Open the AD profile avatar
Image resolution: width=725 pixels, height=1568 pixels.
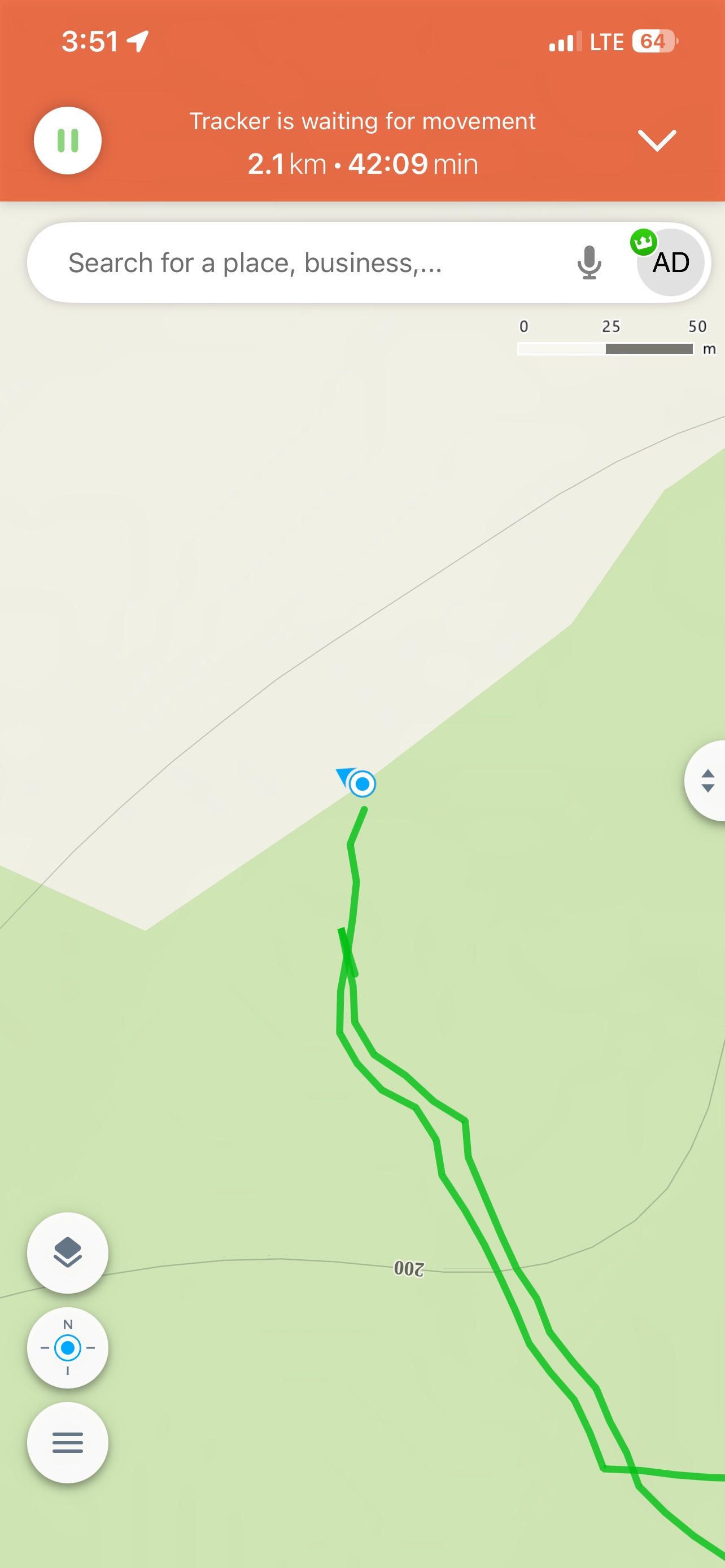670,262
